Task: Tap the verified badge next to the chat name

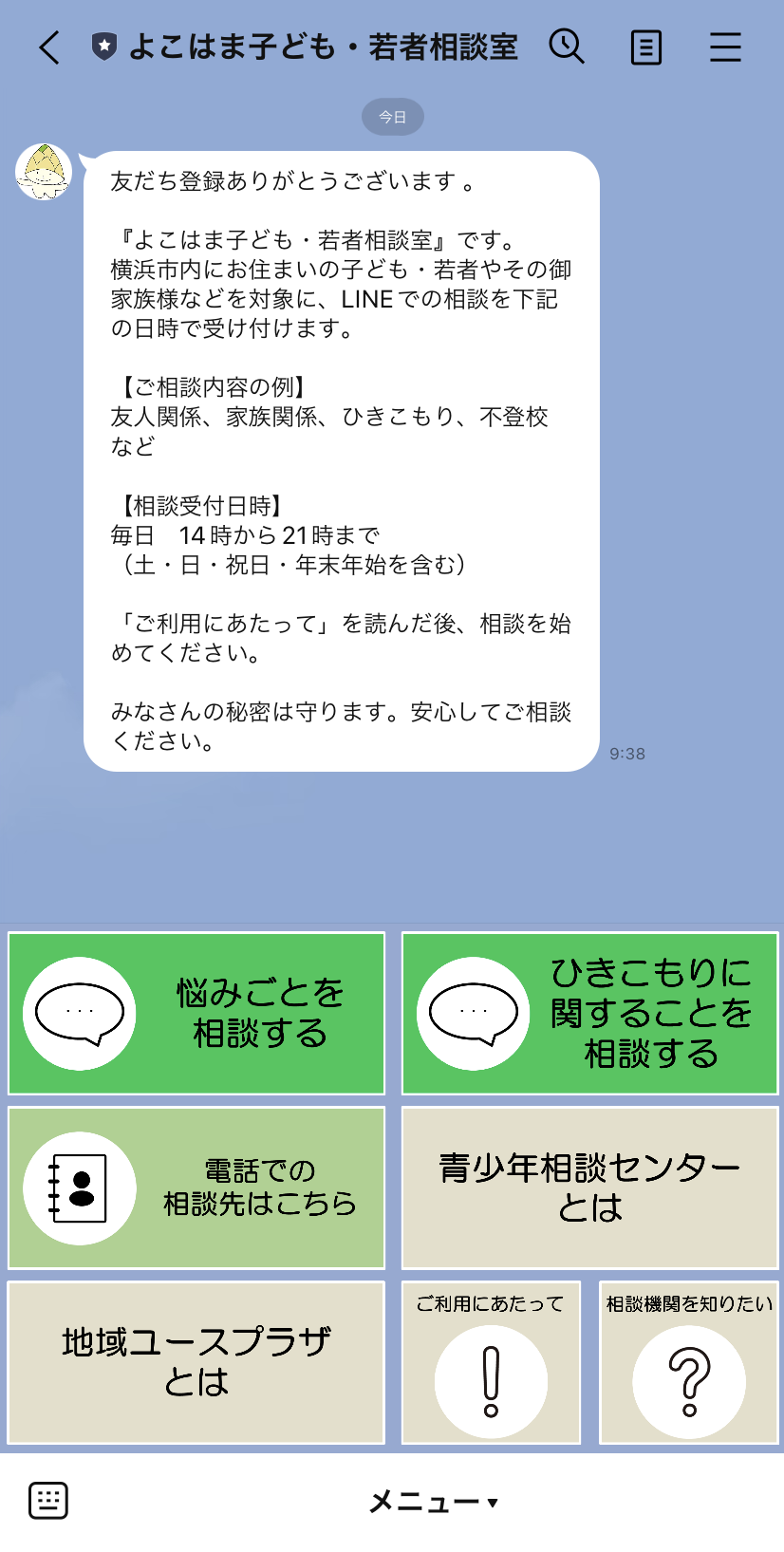Action: [x=104, y=47]
